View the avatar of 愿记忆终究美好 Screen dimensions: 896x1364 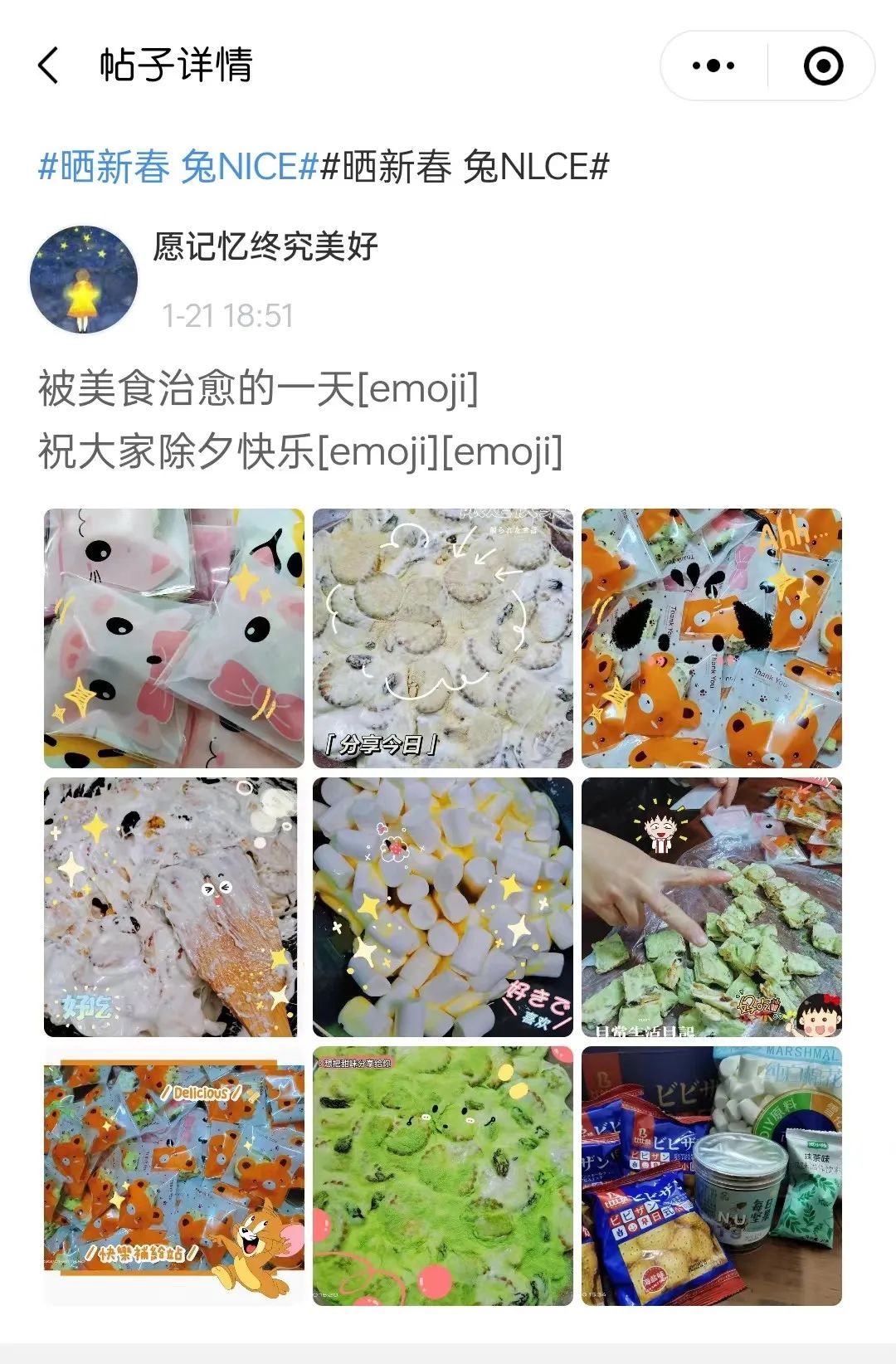point(83,279)
